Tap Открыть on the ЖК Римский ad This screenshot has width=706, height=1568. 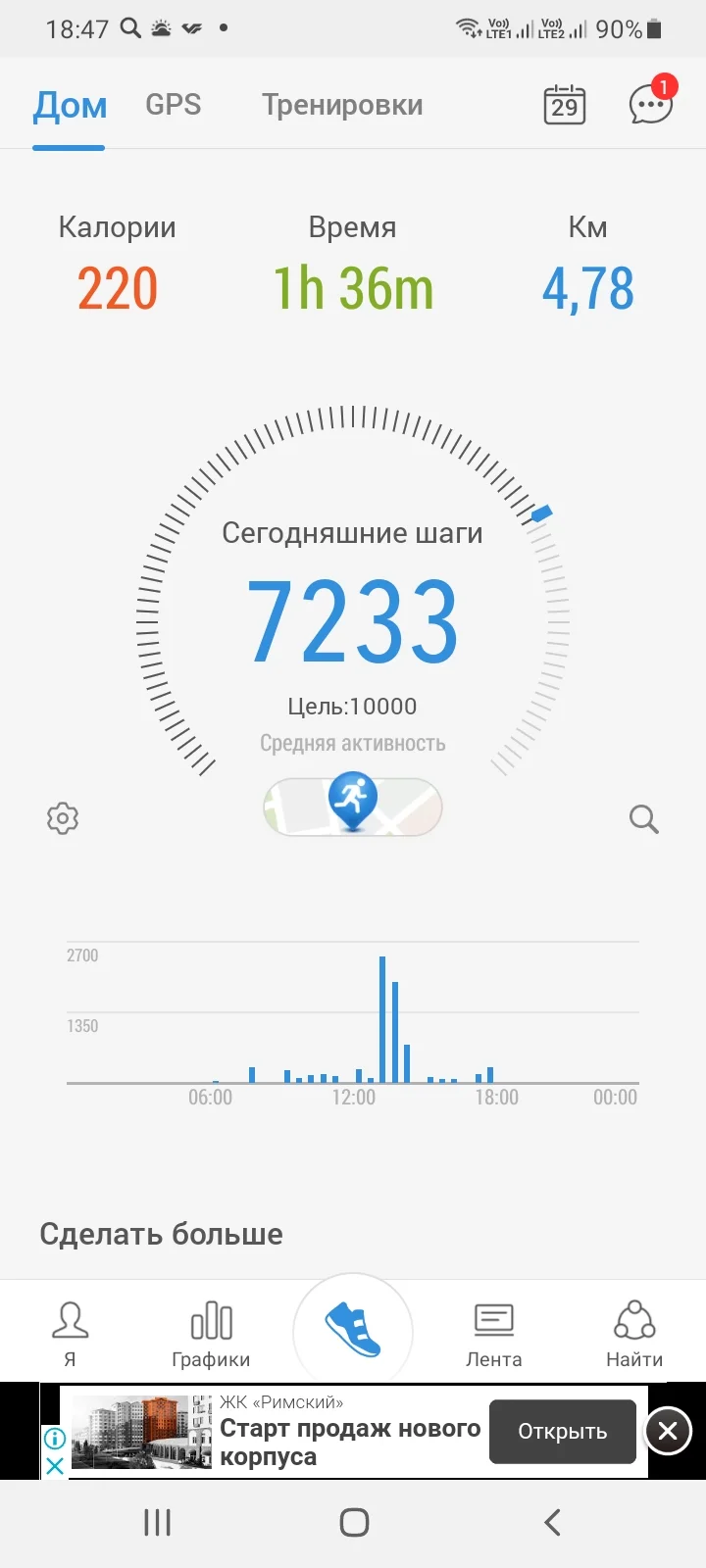(563, 1432)
